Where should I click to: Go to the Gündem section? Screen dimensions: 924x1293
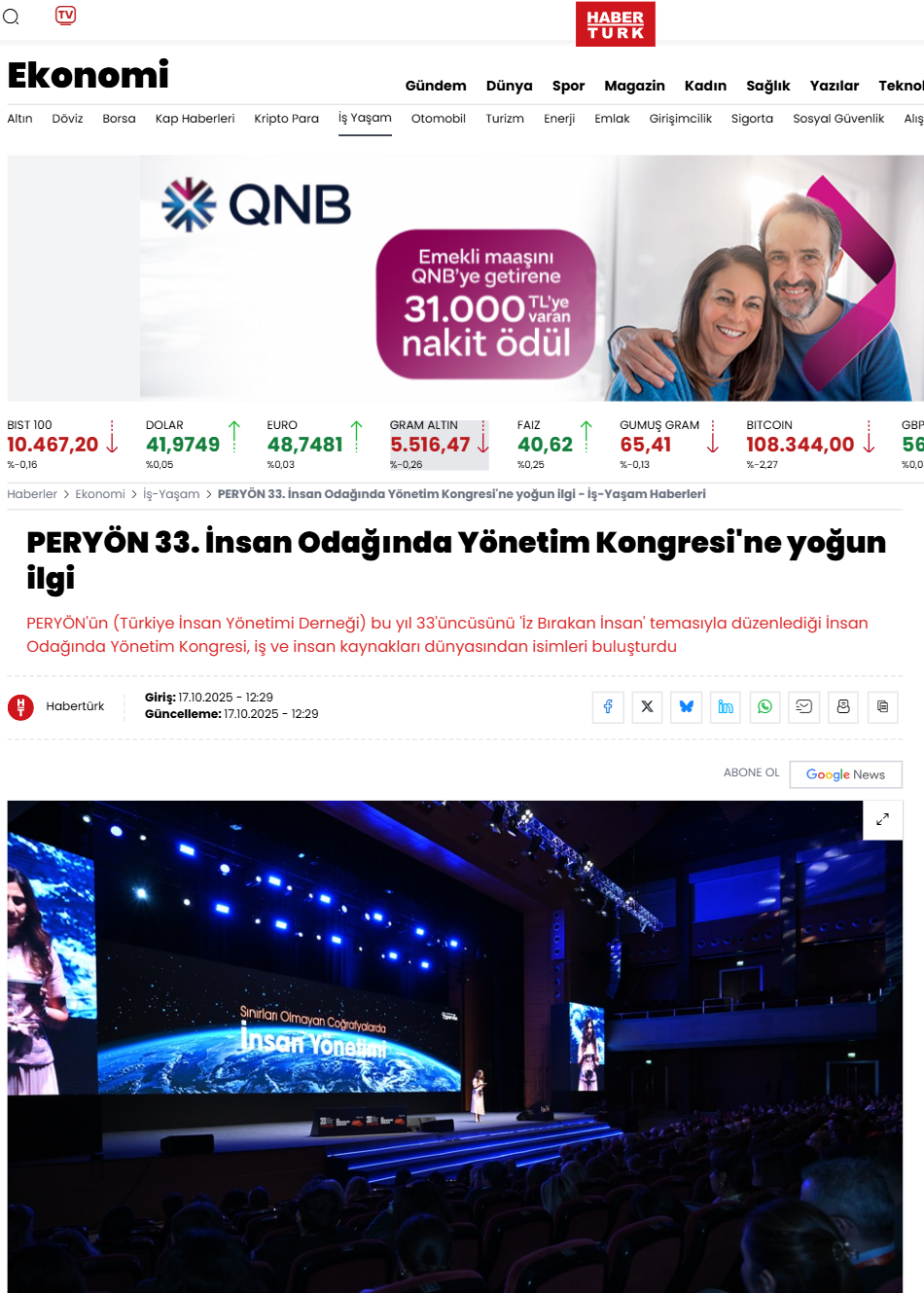tap(436, 86)
